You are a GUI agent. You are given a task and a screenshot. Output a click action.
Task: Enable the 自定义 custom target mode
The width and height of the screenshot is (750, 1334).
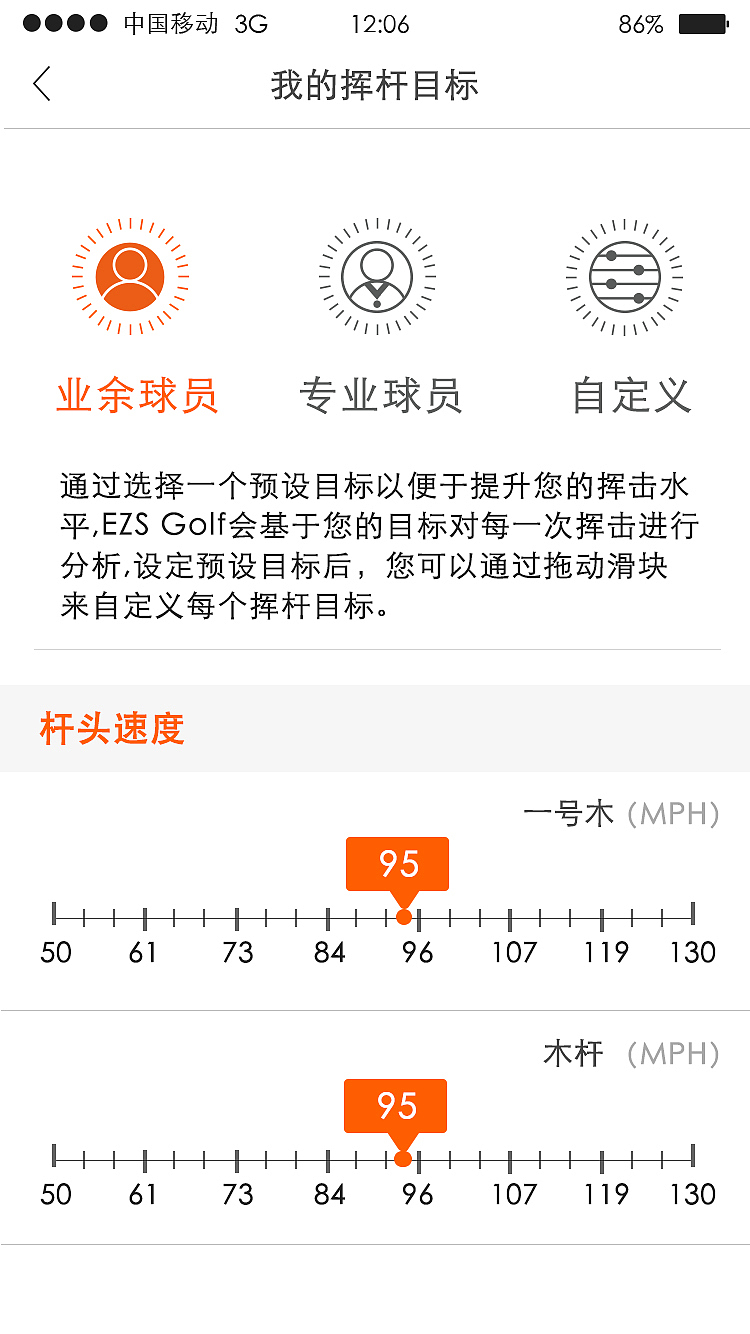point(629,393)
